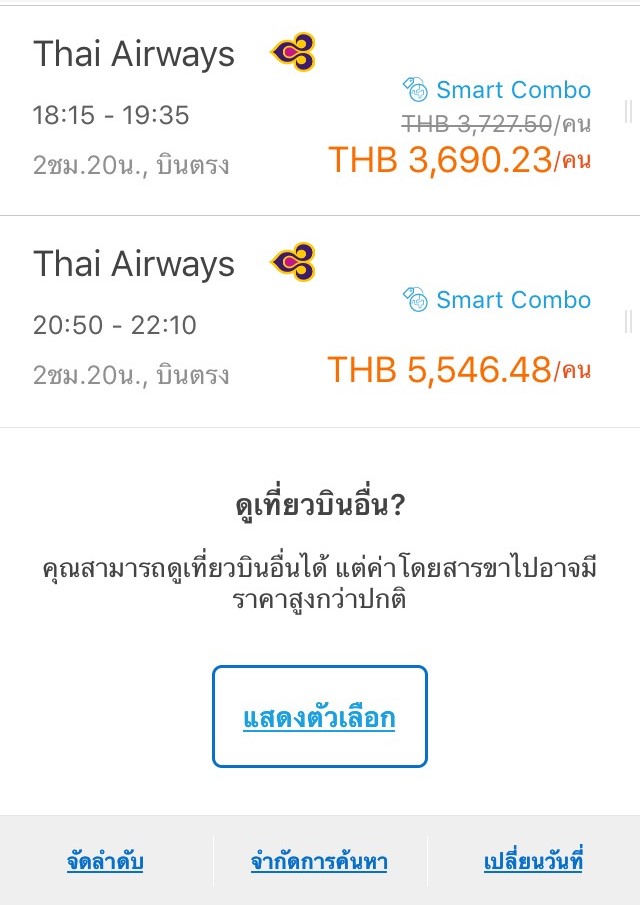Tap เปลี่ยนวันที่ to change dates
This screenshot has width=640, height=905.
click(533, 861)
